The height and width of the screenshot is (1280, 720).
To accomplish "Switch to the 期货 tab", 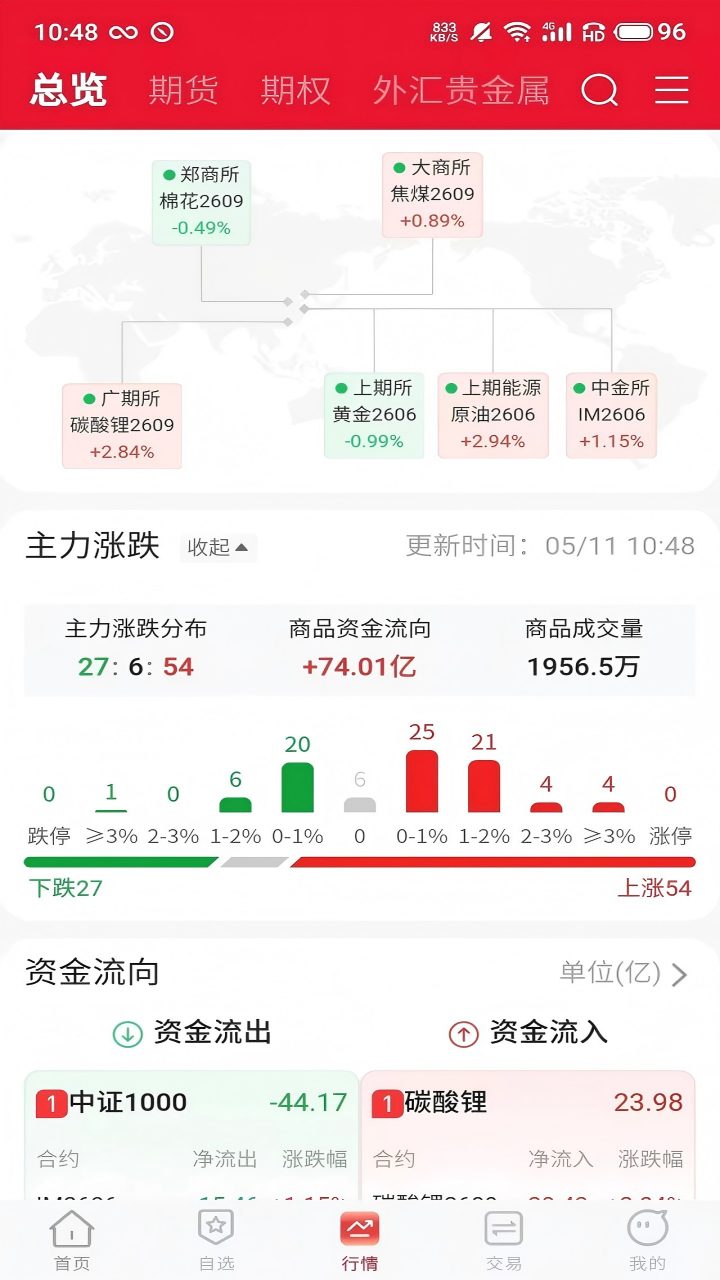I will [x=184, y=91].
